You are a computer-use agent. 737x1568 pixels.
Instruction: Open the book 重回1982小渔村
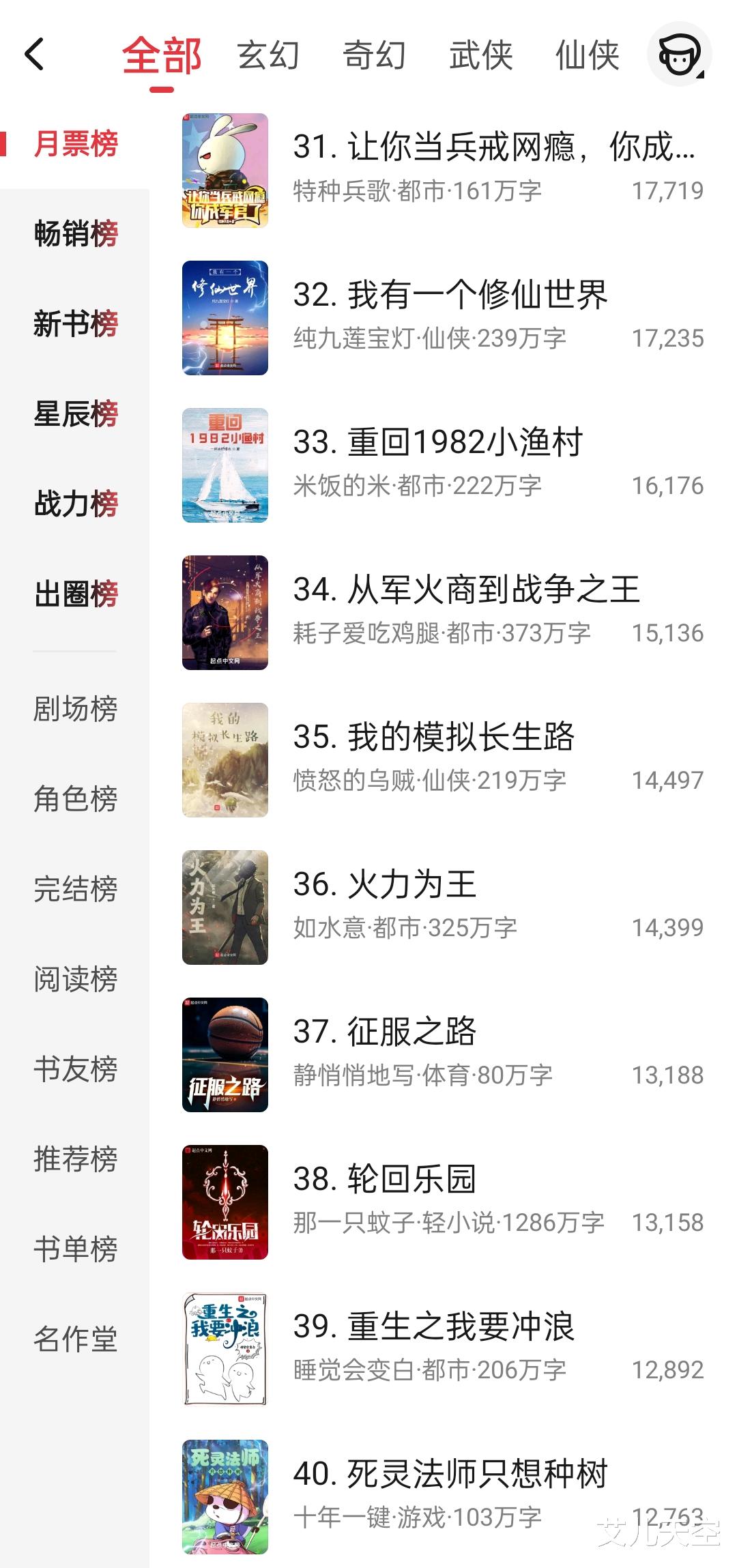coord(438,443)
